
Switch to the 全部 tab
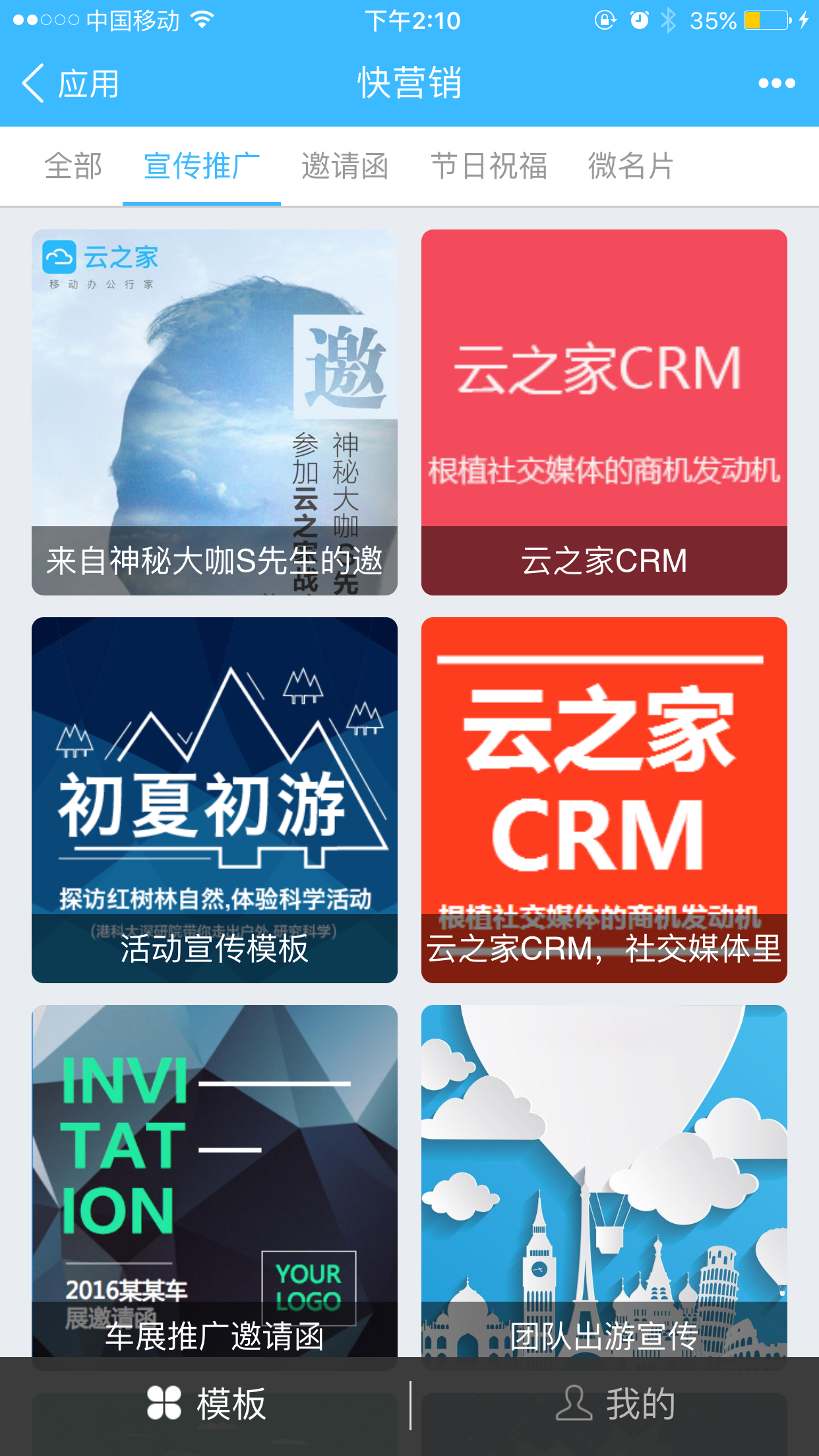click(x=73, y=166)
